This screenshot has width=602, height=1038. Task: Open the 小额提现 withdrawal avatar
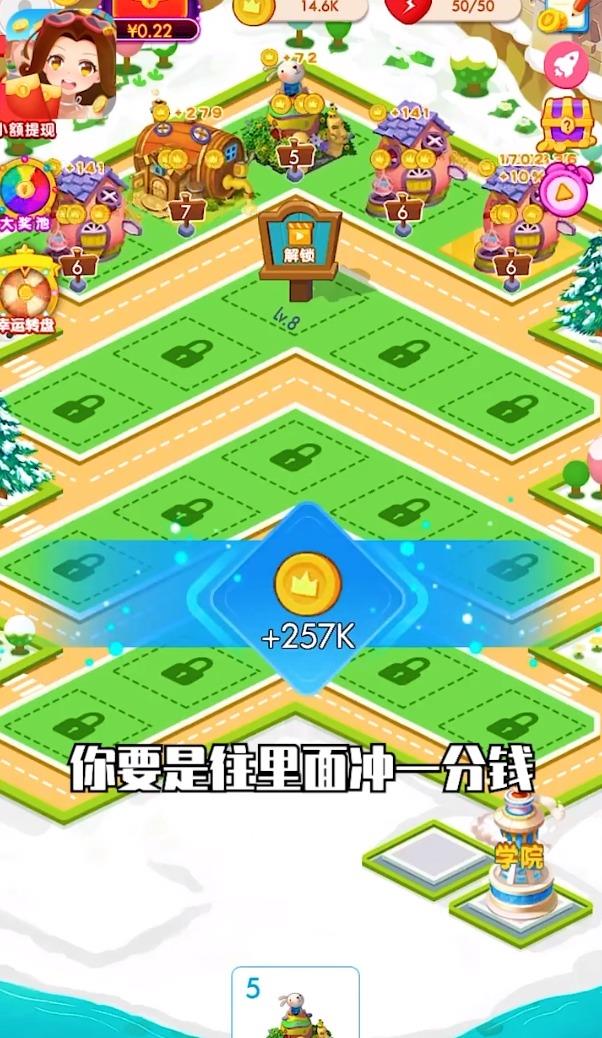click(x=58, y=72)
